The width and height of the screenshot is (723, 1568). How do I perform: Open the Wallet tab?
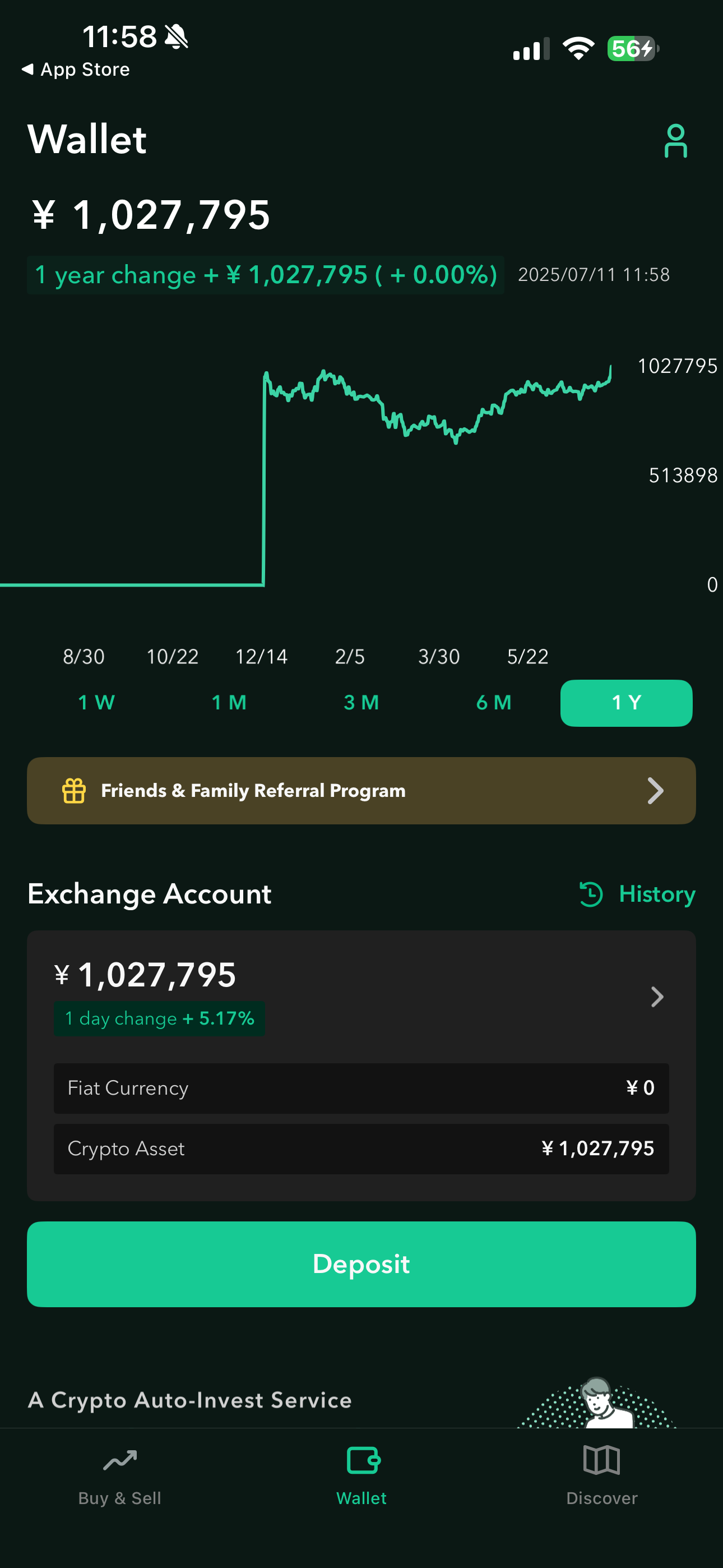point(361,1477)
